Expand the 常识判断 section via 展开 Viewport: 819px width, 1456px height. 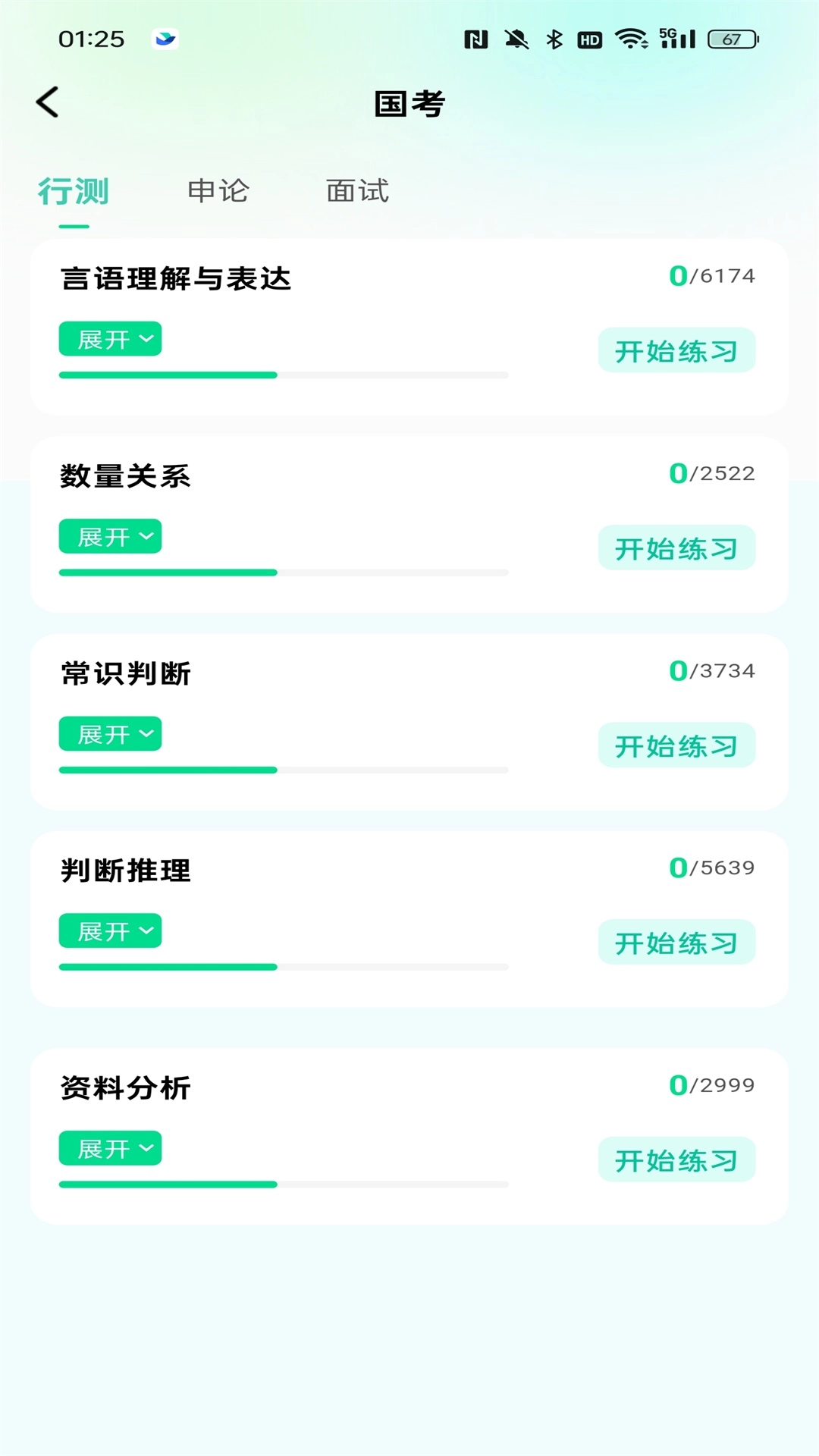(x=109, y=733)
